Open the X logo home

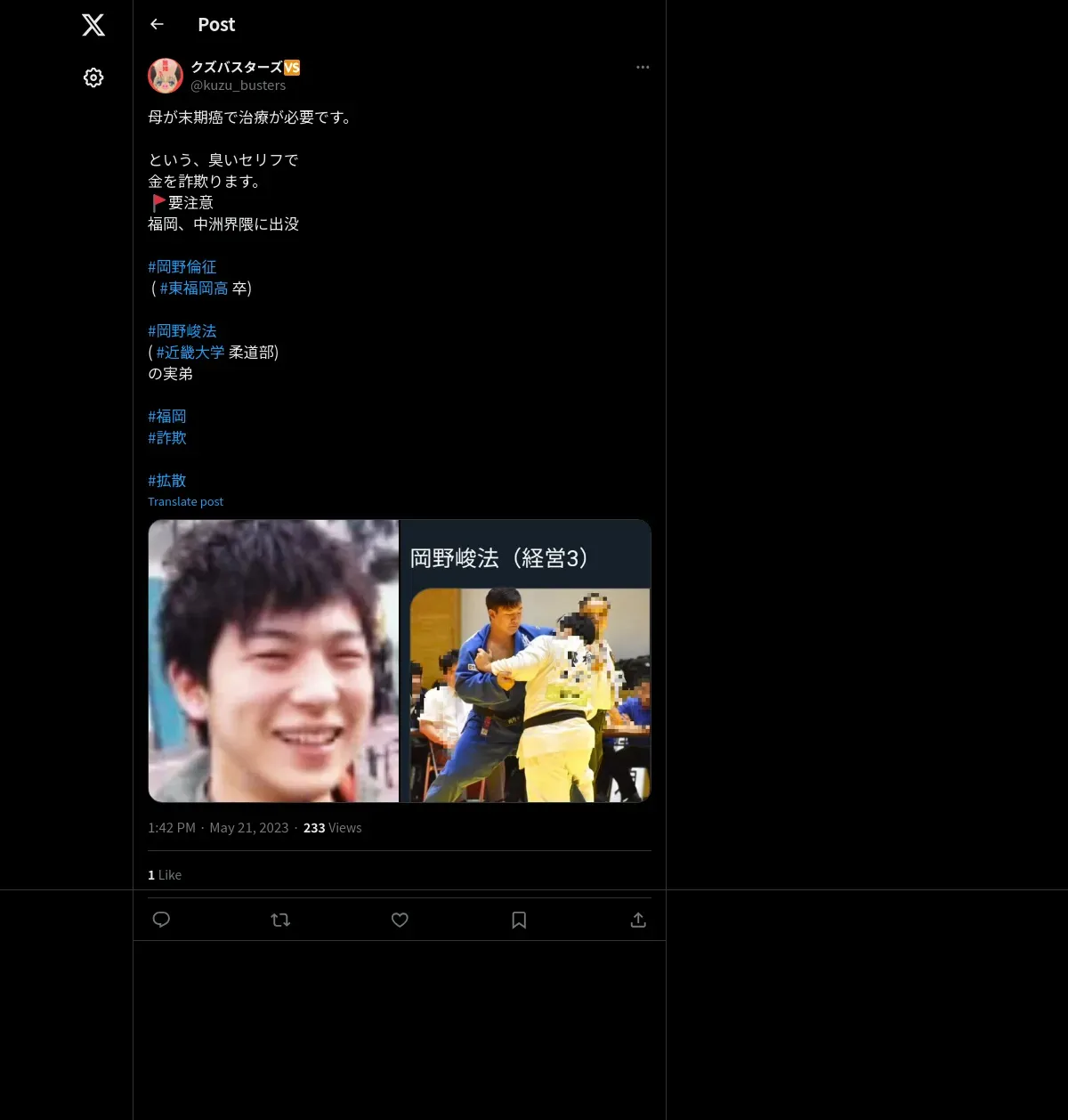[93, 25]
